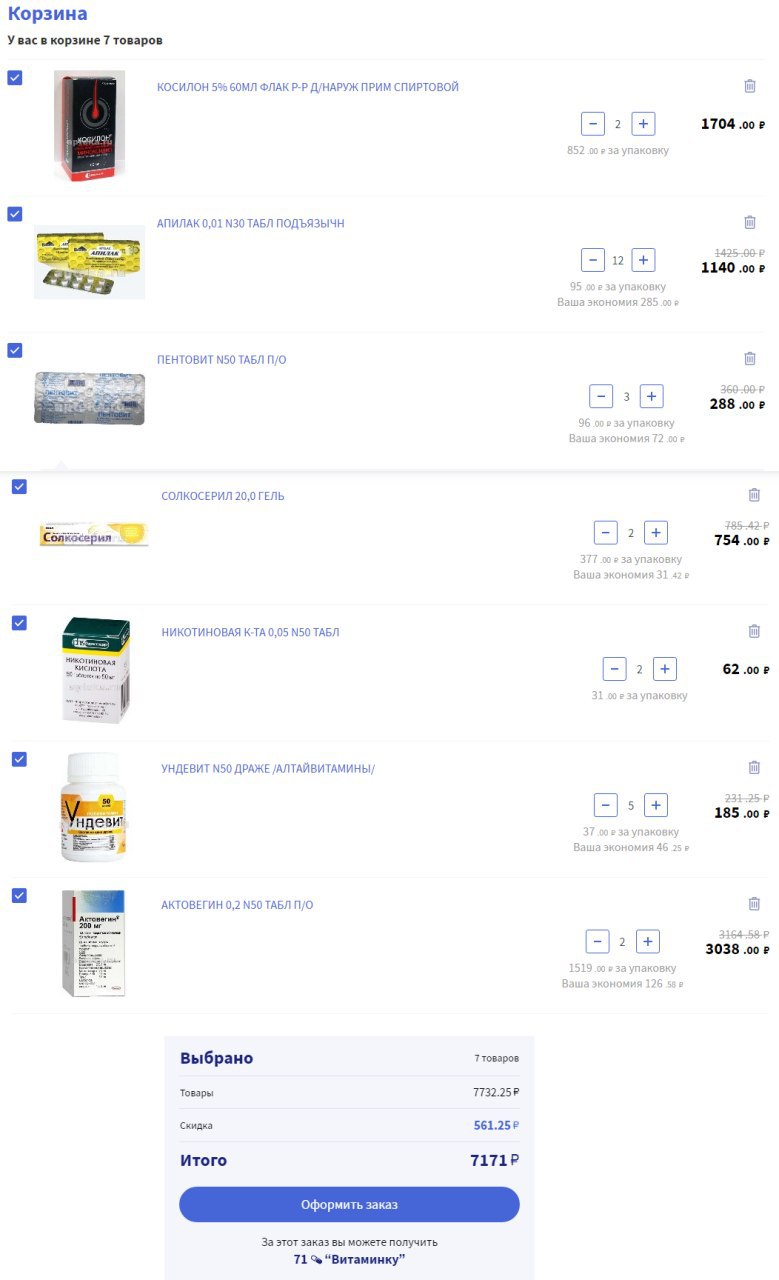Open the Косилон 5% product link
The height and width of the screenshot is (1280, 779).
tap(308, 88)
